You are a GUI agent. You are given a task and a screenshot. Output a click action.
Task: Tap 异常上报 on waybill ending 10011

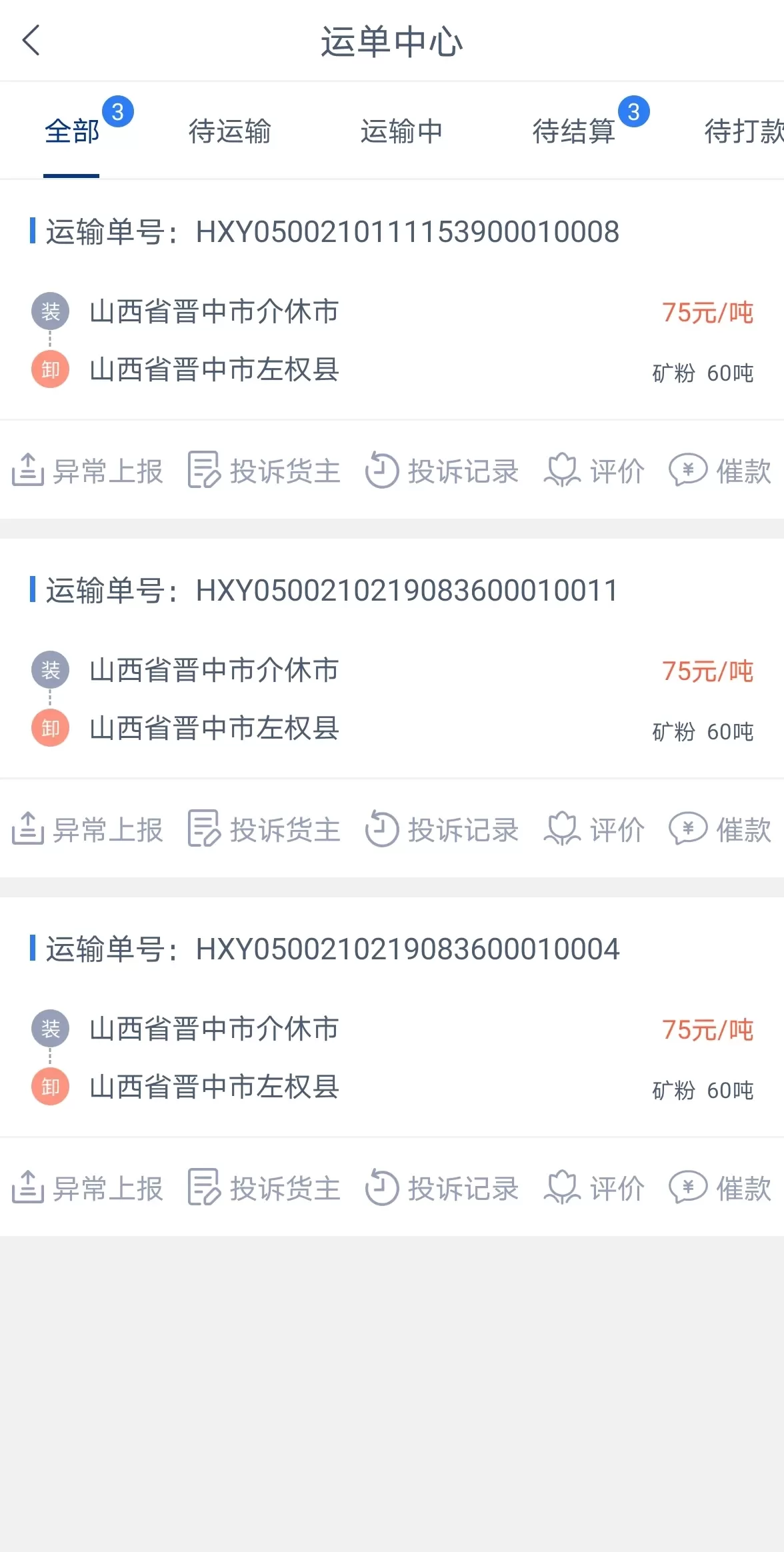(x=87, y=830)
